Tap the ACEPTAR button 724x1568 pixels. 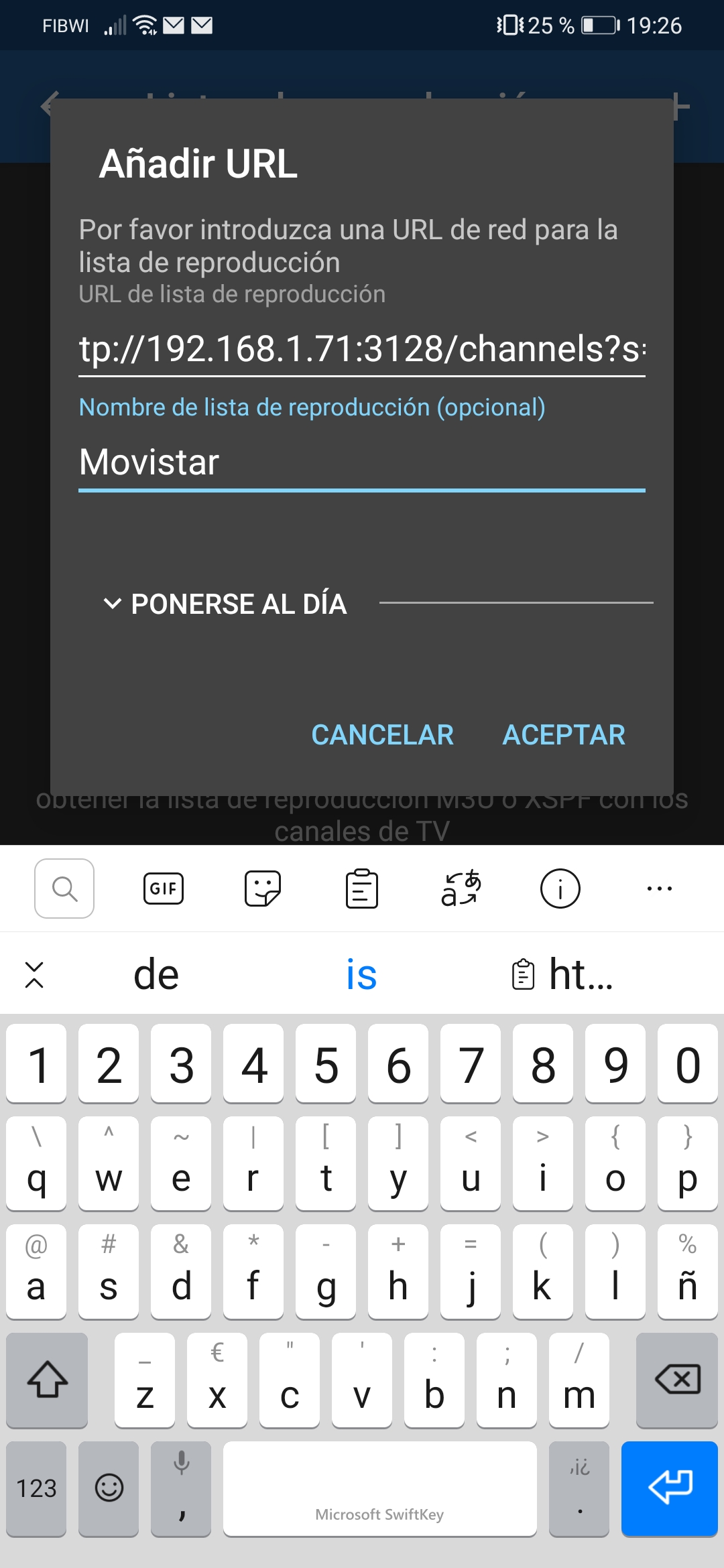[x=564, y=735]
